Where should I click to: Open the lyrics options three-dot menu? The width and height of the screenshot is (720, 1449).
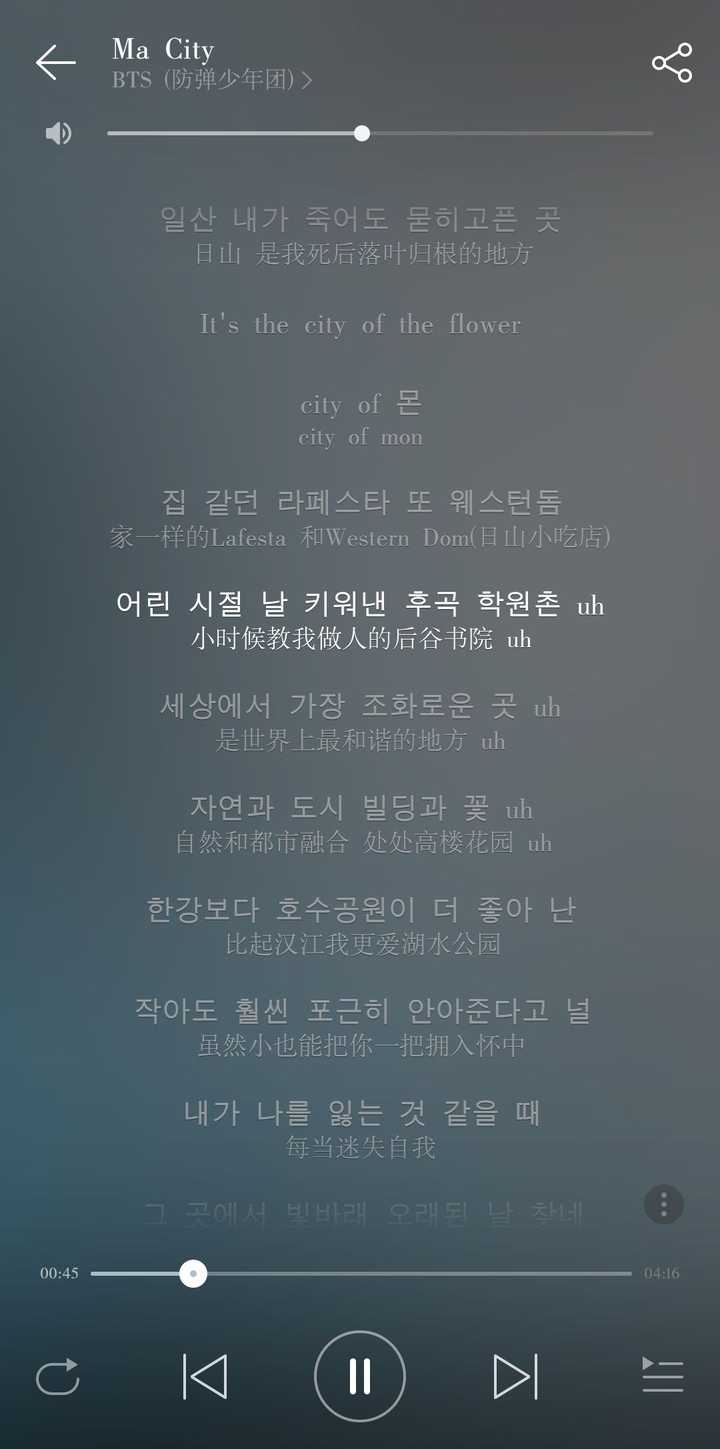pos(664,1204)
